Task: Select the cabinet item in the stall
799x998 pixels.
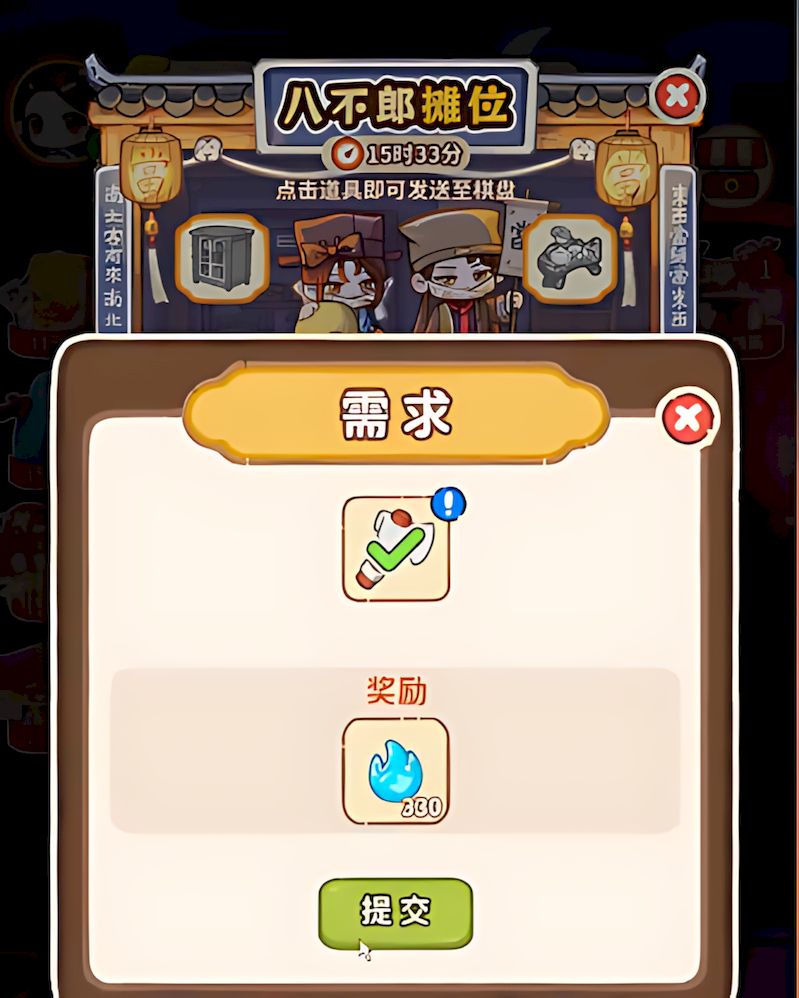Action: [222, 258]
